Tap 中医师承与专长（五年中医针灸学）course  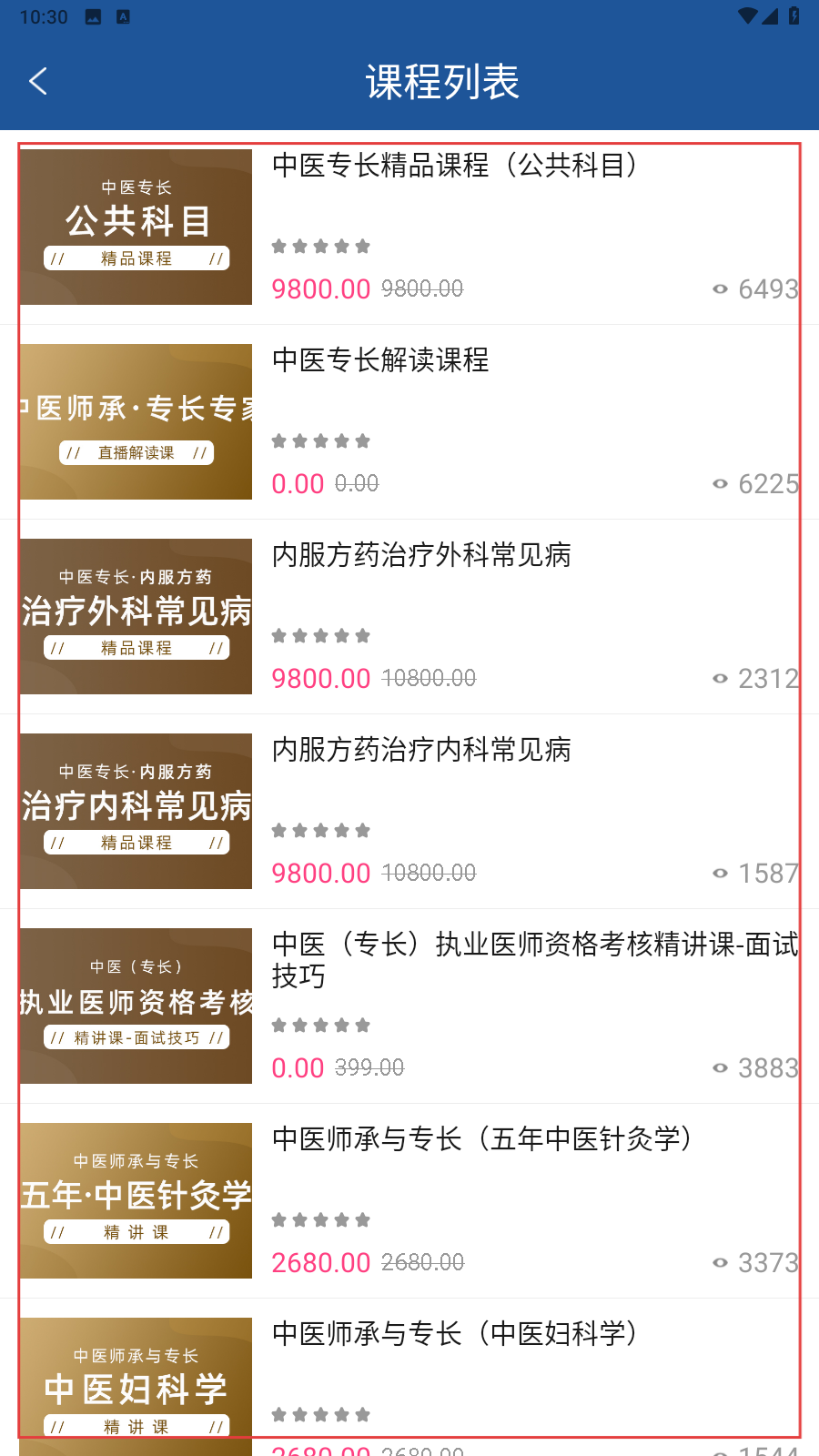pyautogui.click(x=482, y=1139)
